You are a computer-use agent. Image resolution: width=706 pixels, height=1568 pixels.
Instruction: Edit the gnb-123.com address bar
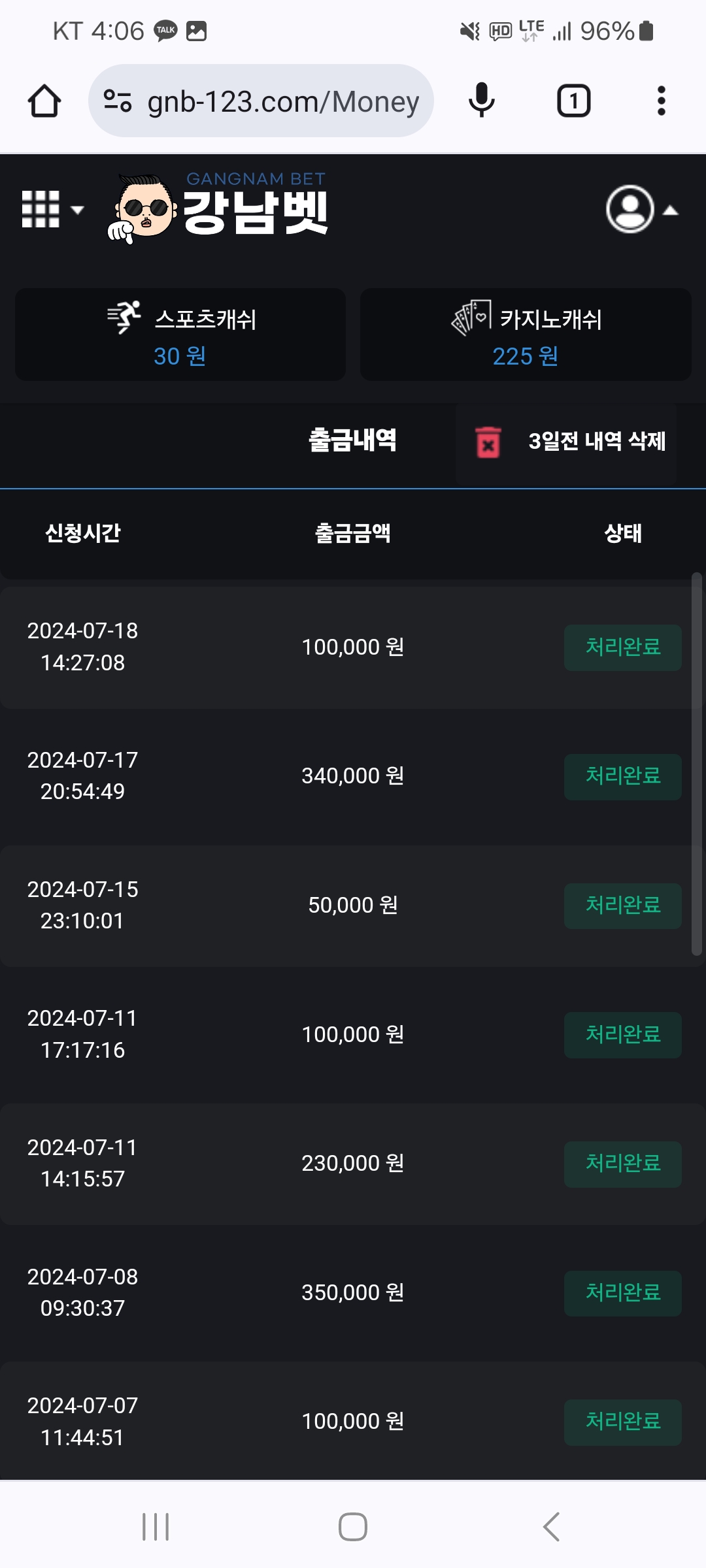pyautogui.click(x=282, y=101)
